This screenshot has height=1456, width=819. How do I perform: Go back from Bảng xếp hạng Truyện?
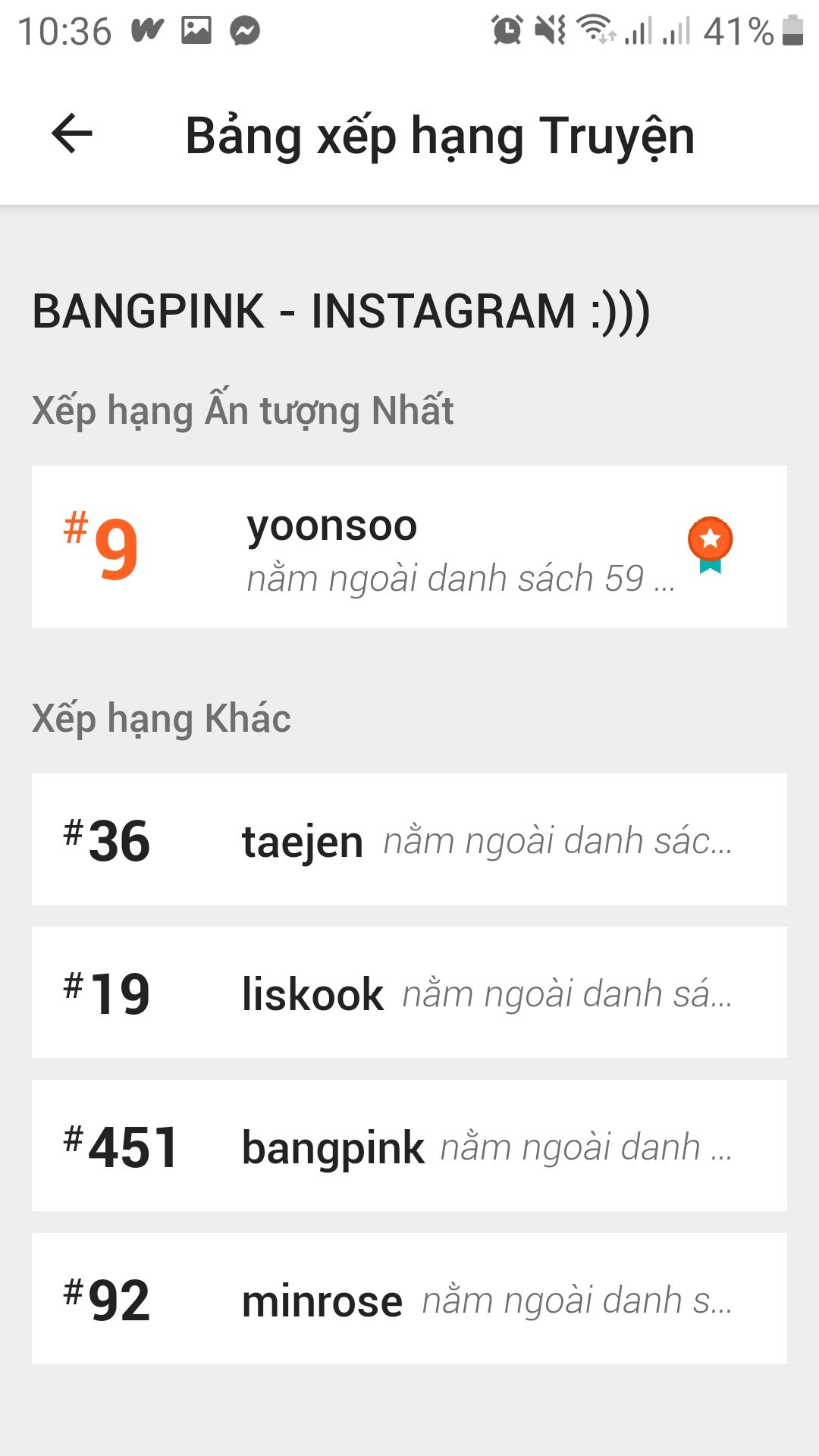click(x=72, y=134)
